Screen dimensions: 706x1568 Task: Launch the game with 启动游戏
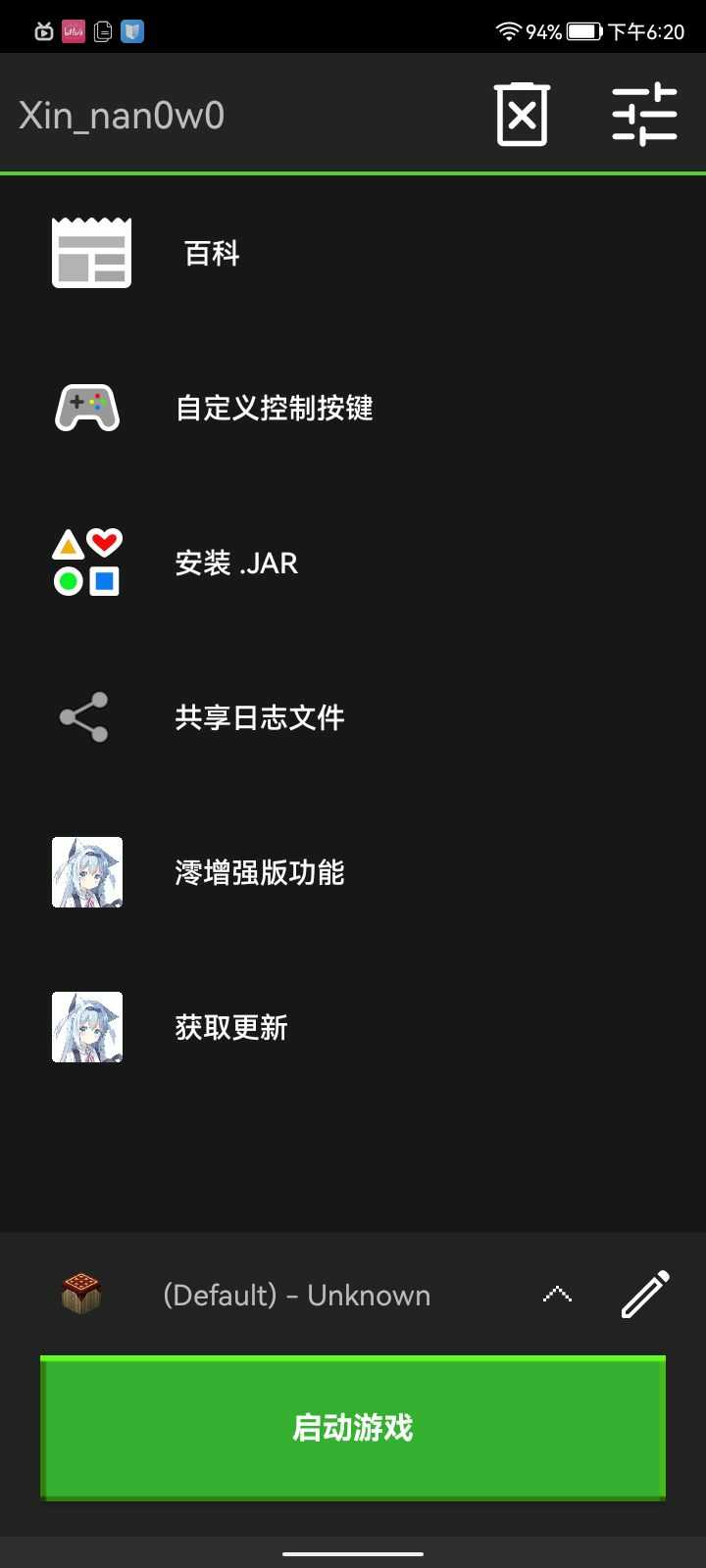tap(353, 1428)
